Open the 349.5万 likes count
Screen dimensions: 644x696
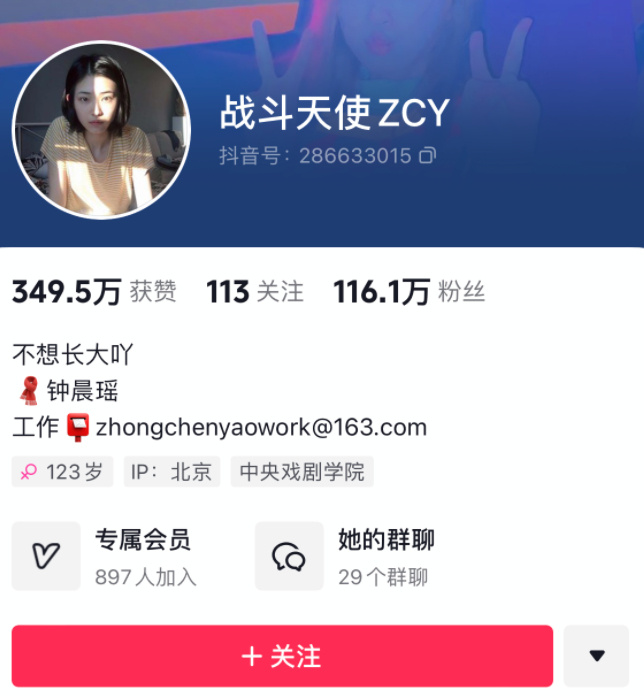click(x=93, y=291)
